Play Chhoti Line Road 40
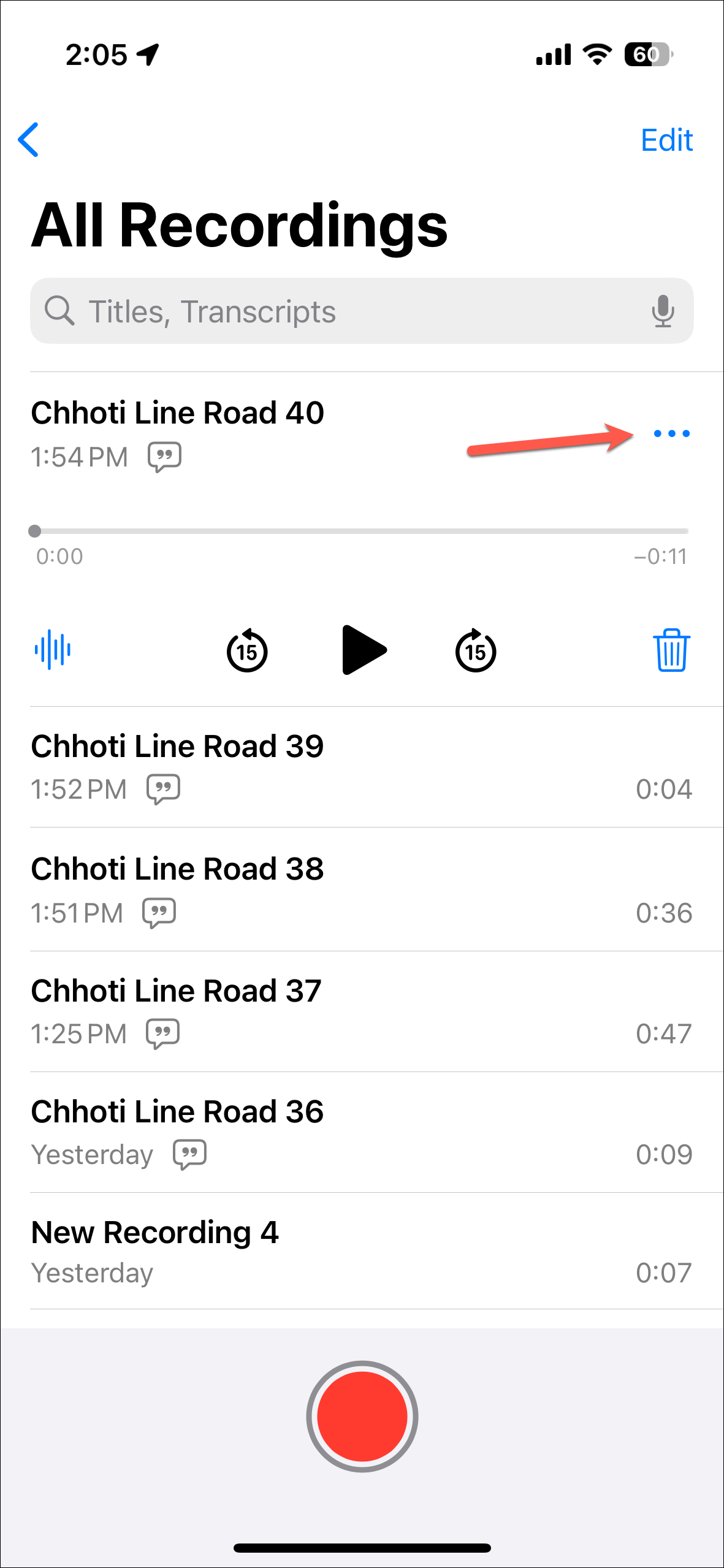The image size is (724, 1568). 363,650
